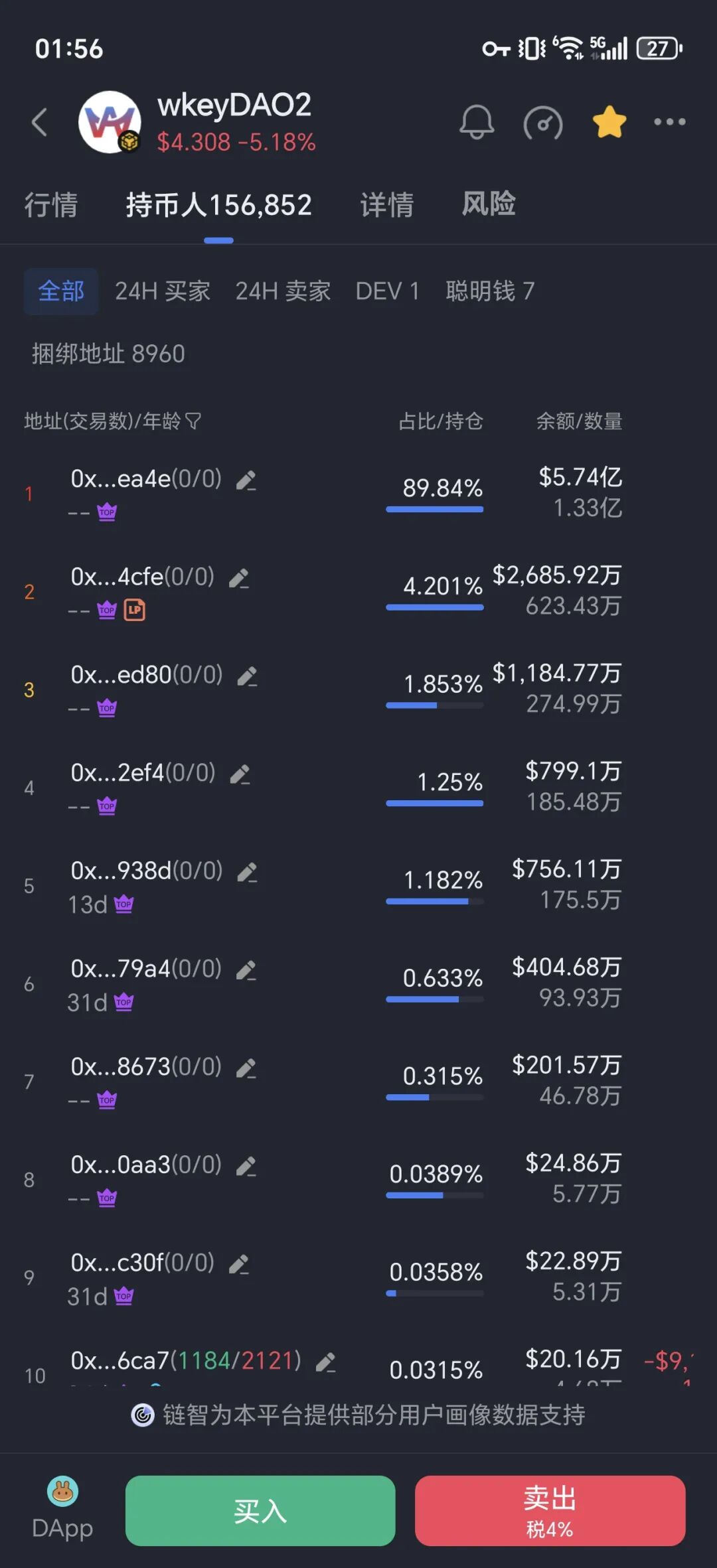717x1568 pixels.
Task: Select the 24H 买家 filter
Action: tap(162, 291)
